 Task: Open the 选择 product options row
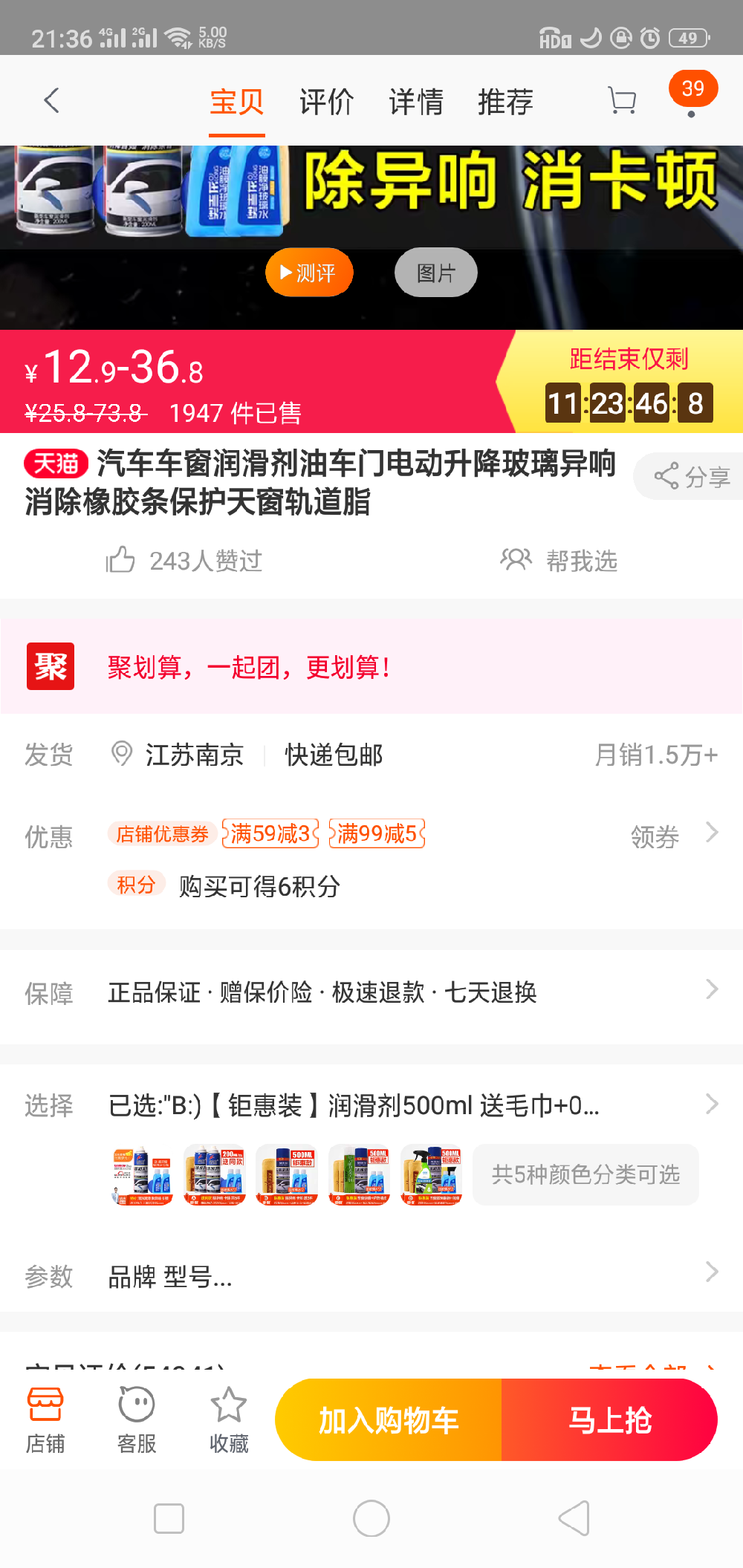(x=371, y=1105)
